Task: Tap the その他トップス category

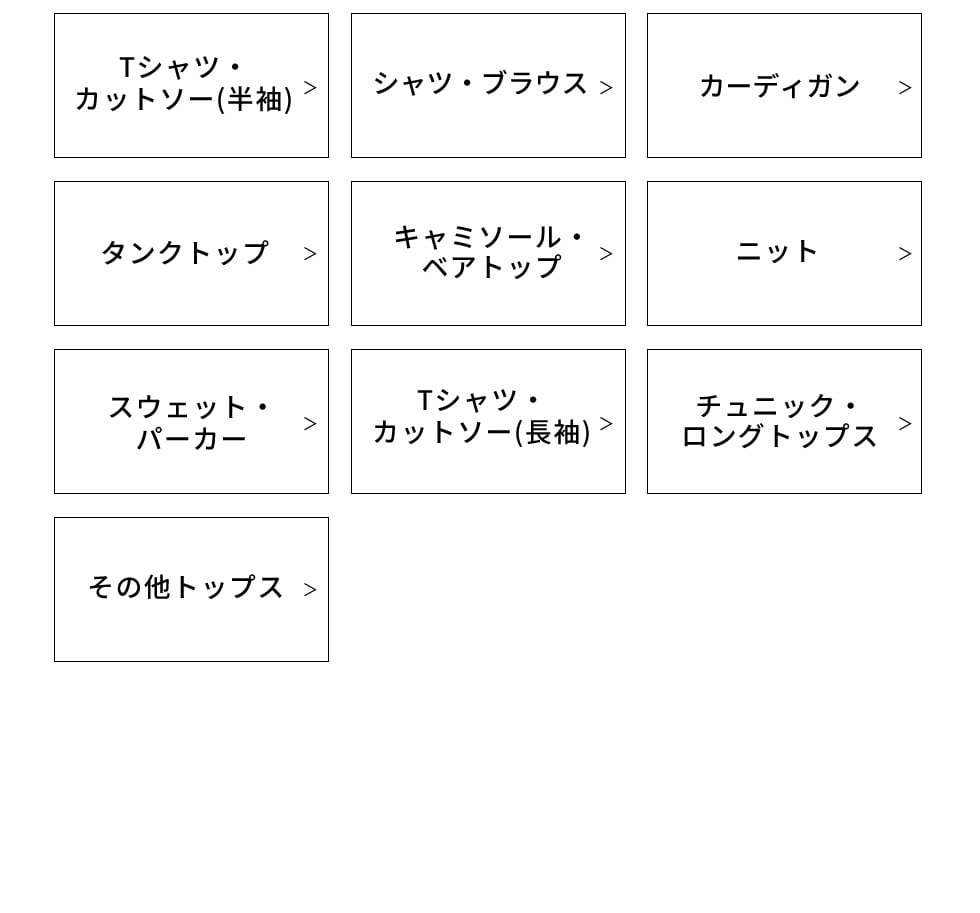Action: 191,589
